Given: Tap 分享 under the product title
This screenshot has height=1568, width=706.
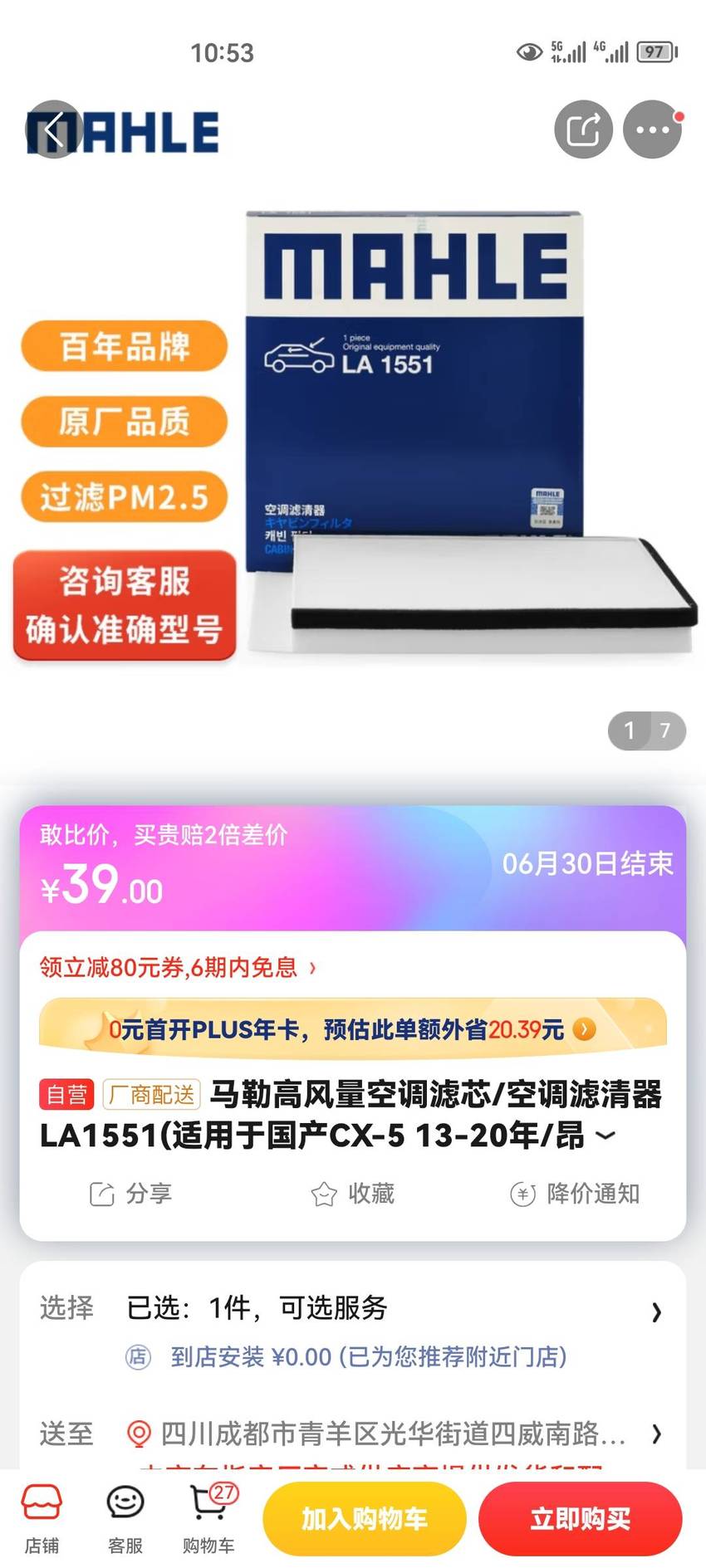Looking at the screenshot, I should click(x=130, y=1194).
